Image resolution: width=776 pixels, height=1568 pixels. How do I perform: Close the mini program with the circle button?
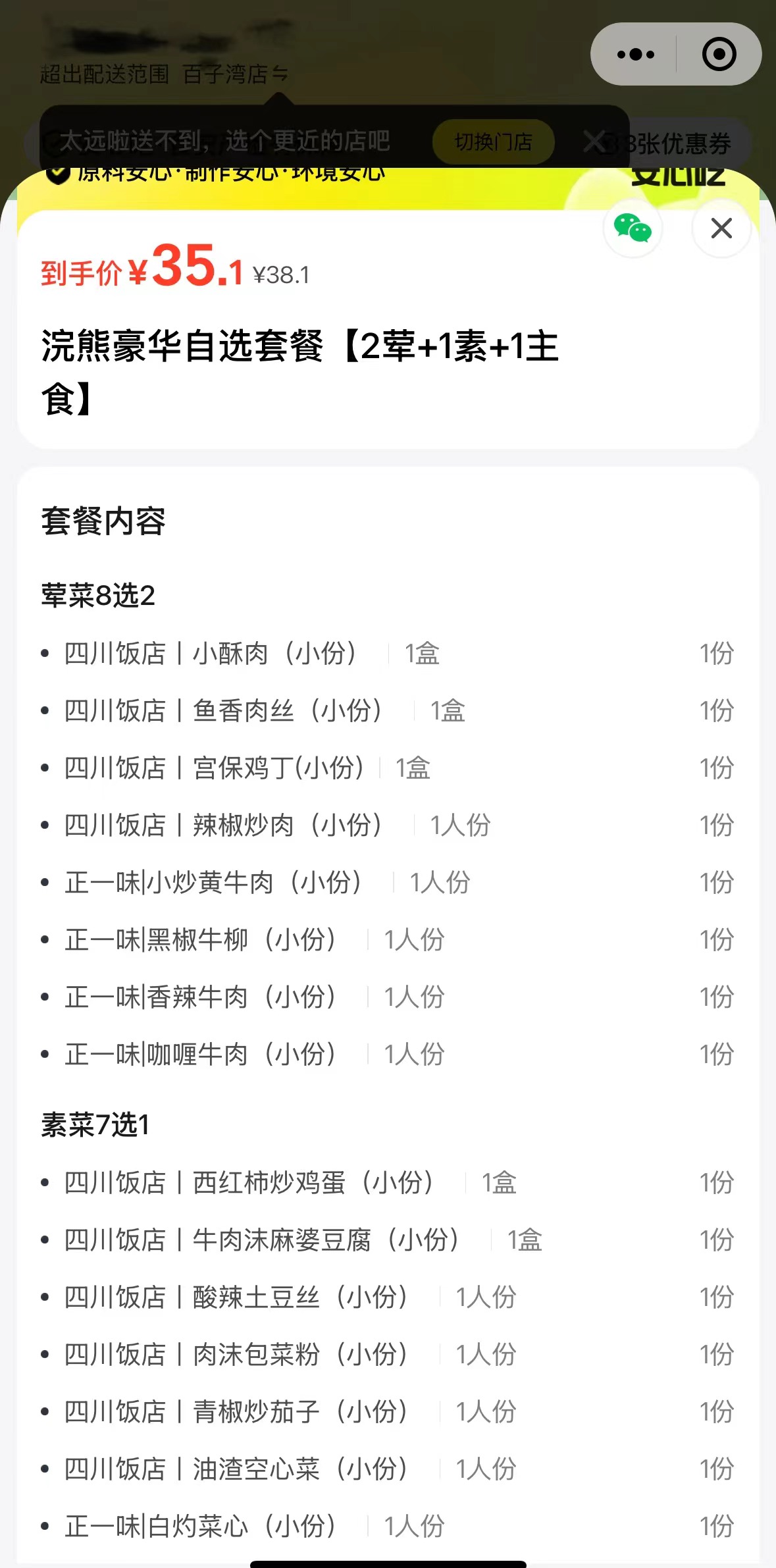(719, 54)
